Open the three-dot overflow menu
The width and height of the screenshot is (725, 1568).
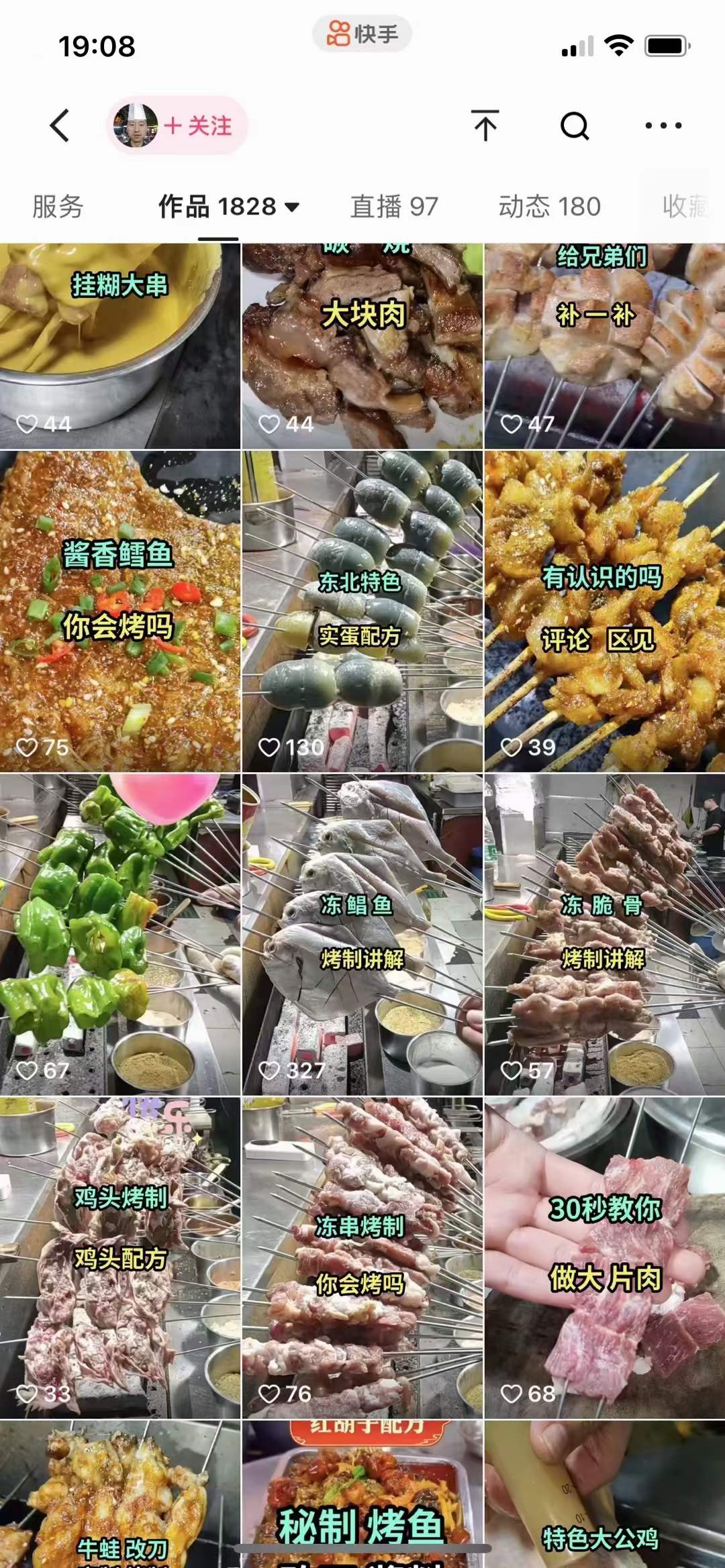663,125
